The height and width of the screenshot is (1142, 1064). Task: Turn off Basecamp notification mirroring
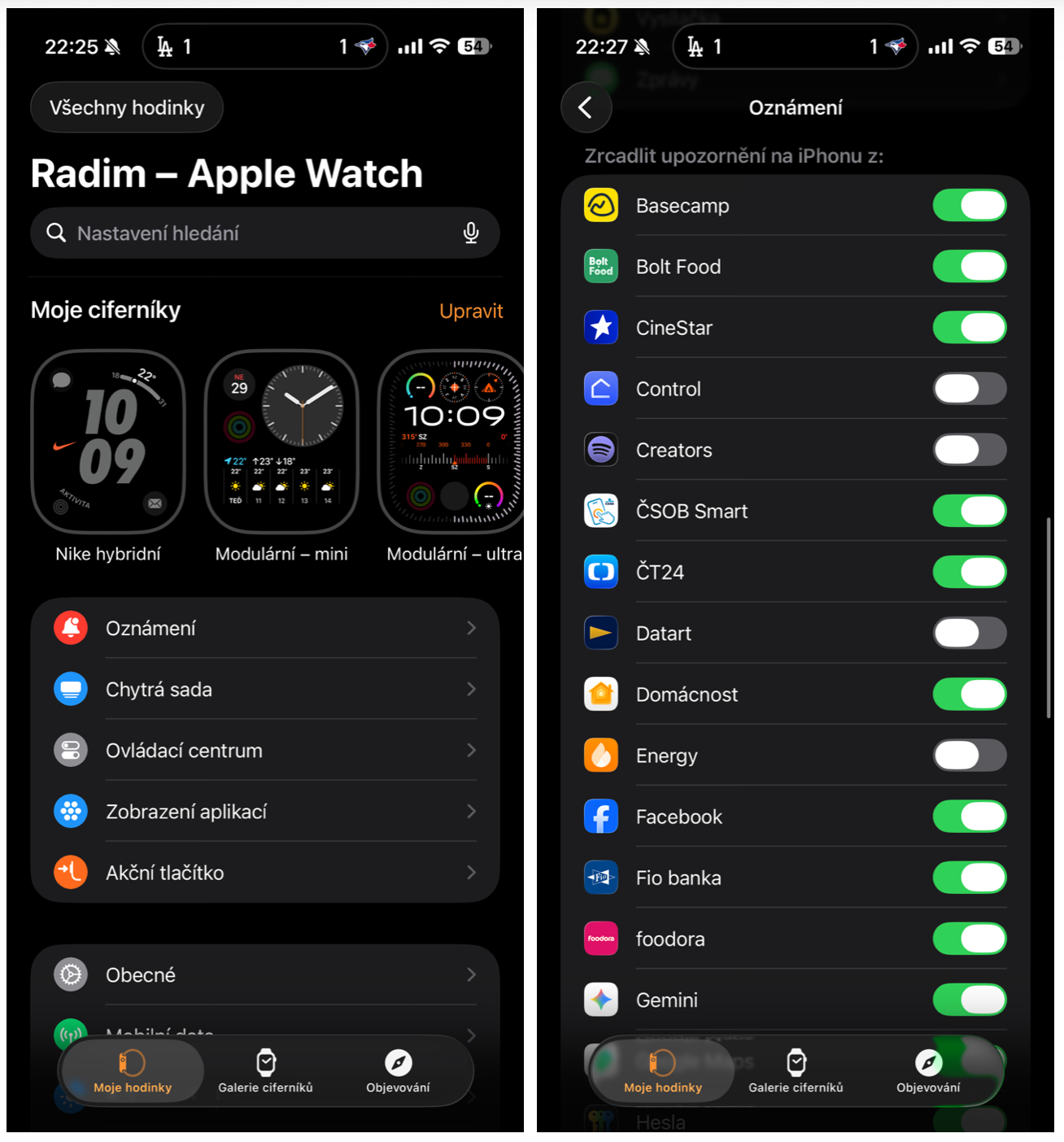969,206
